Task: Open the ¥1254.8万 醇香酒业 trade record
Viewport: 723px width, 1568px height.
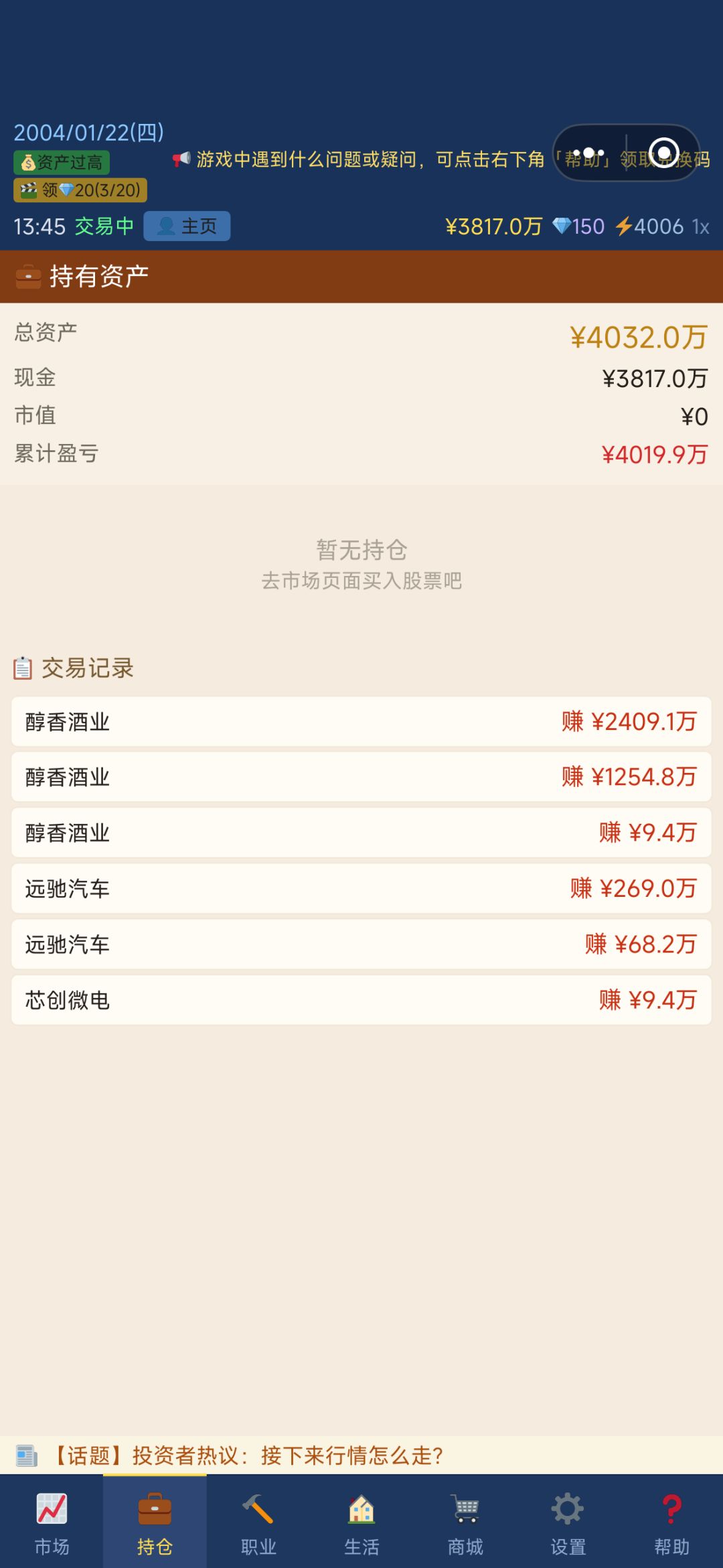Action: click(361, 777)
